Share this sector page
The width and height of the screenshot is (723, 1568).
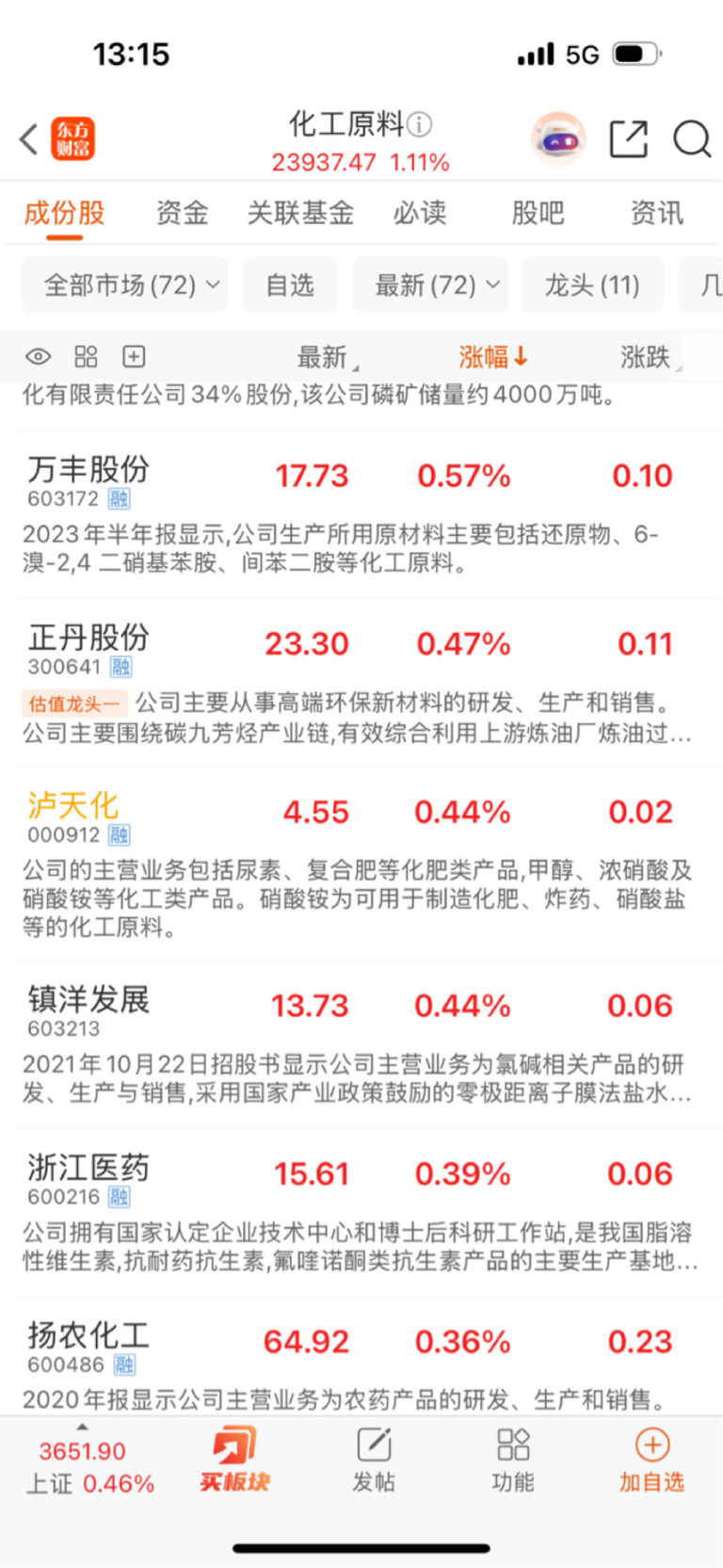629,139
